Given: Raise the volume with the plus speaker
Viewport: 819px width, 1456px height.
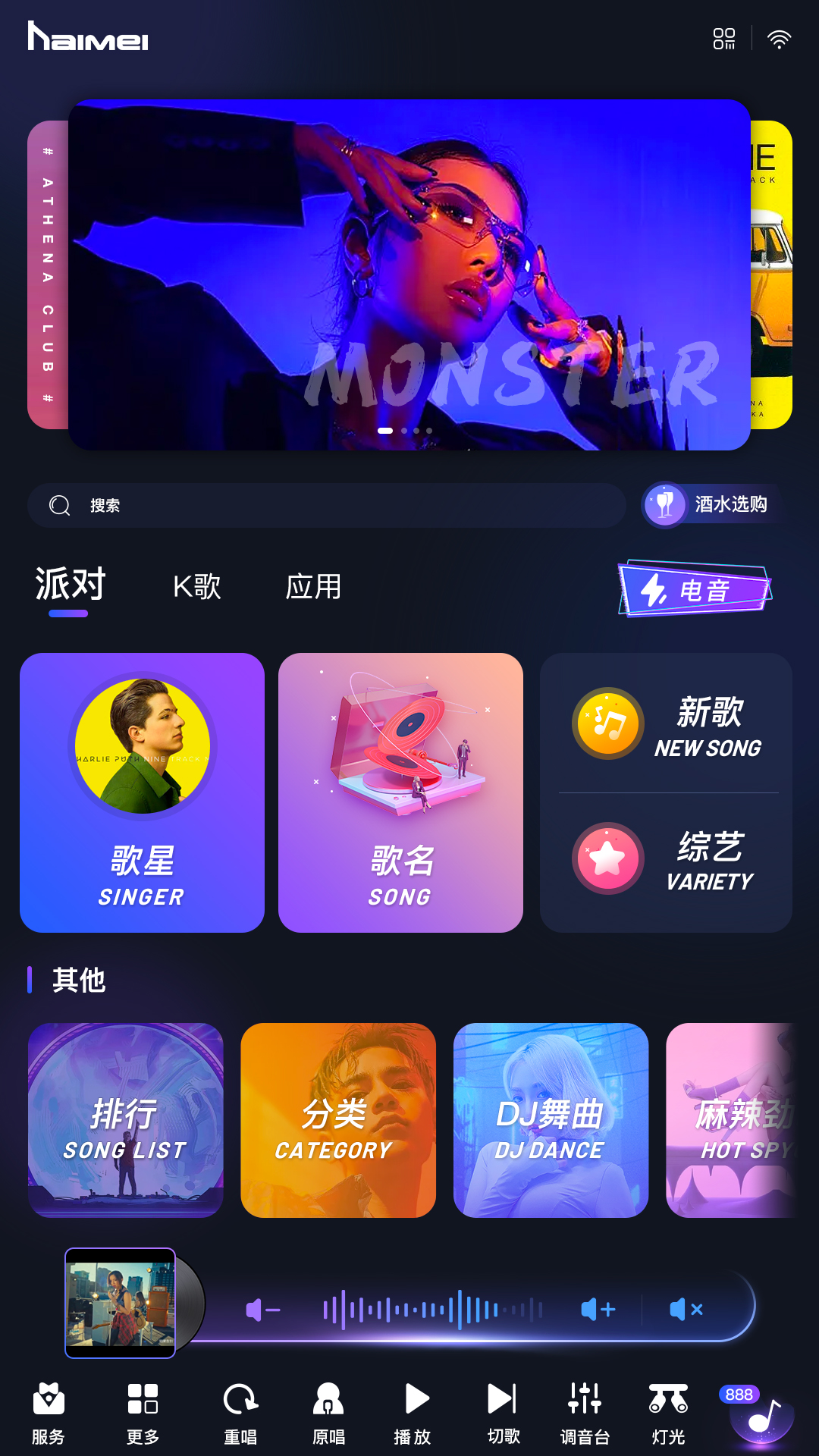Looking at the screenshot, I should click(x=598, y=1310).
